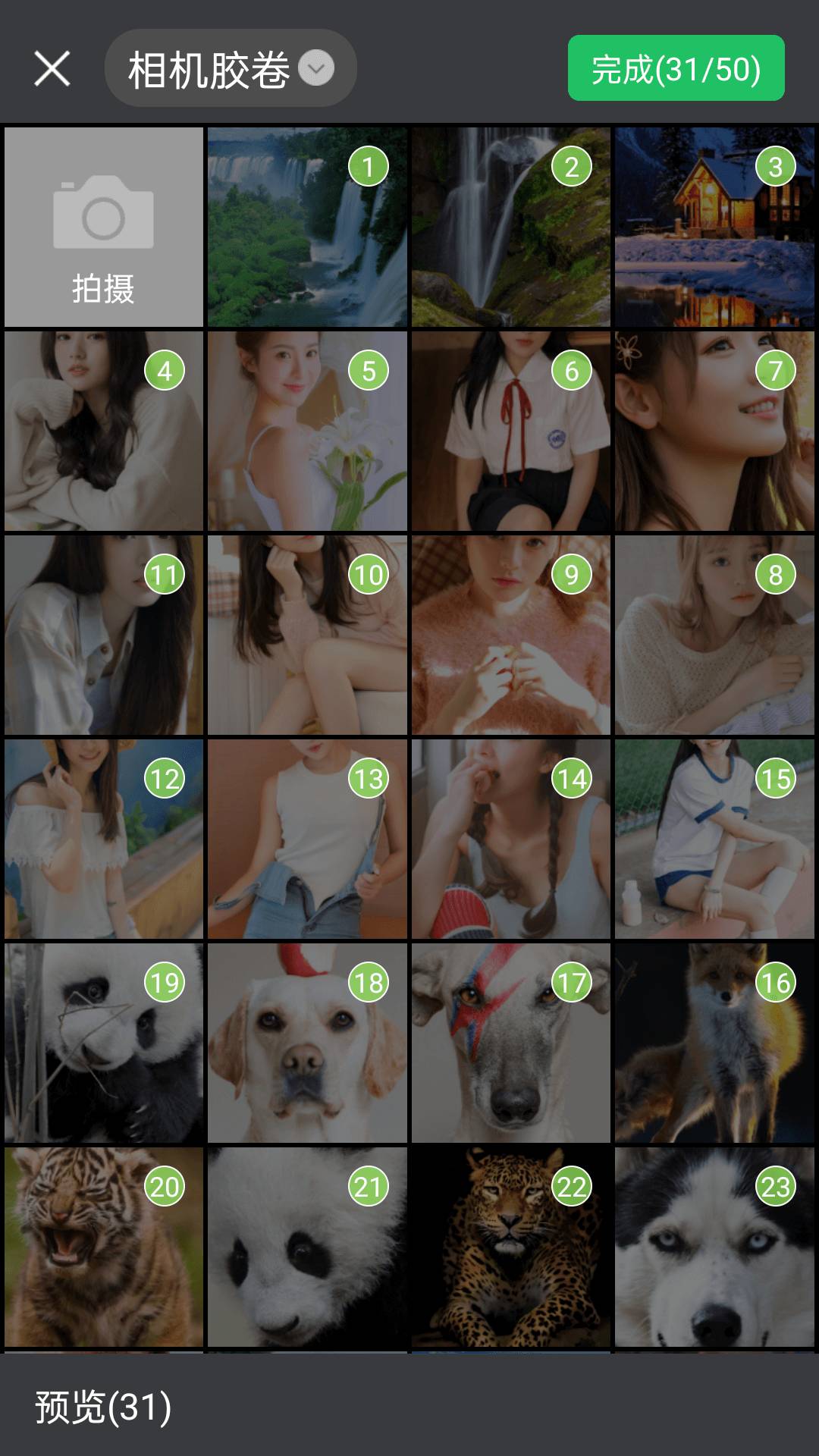Preview selected photos with 预览(31)

pos(103,1407)
